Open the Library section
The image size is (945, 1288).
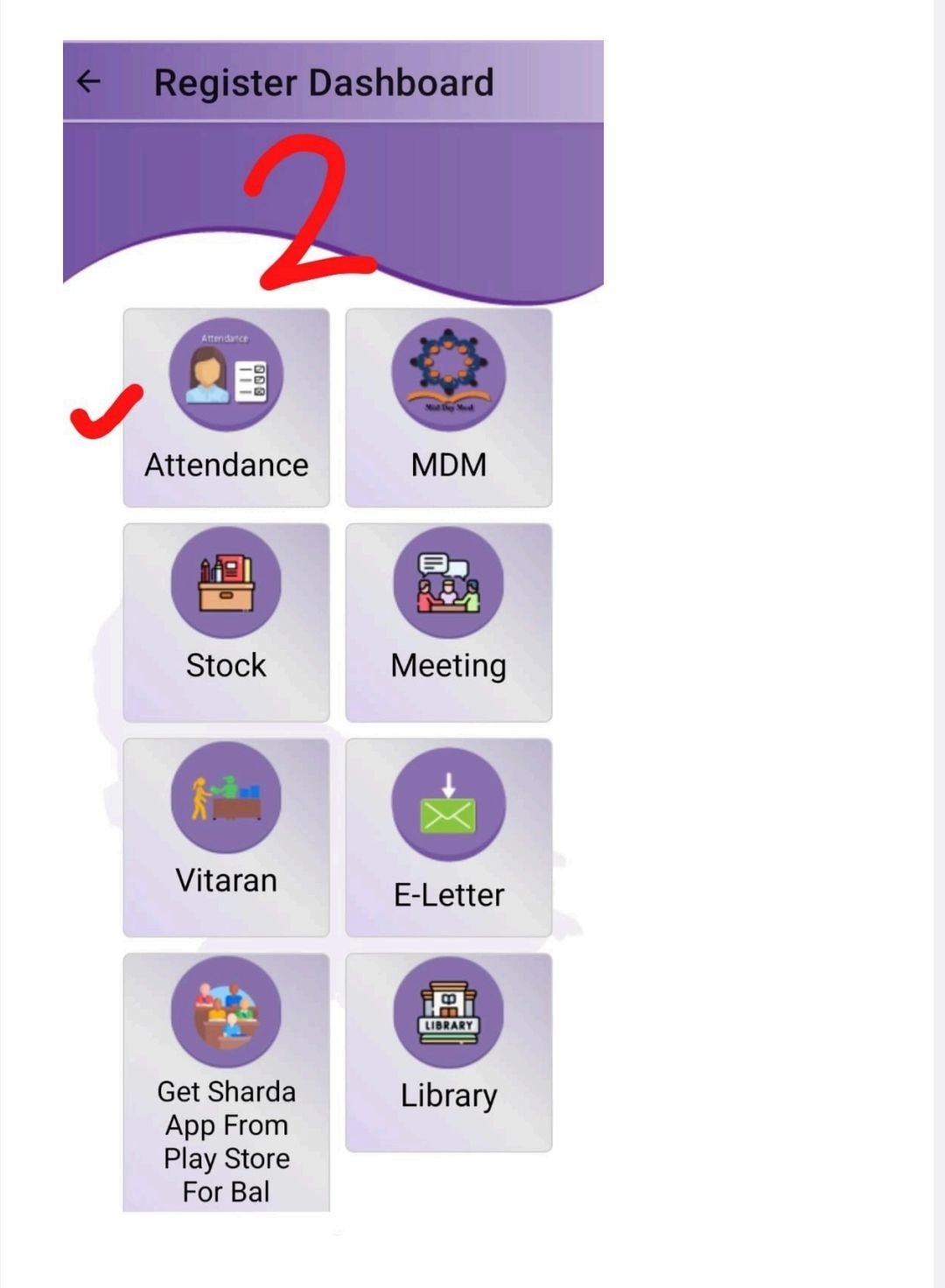pyautogui.click(x=448, y=1052)
